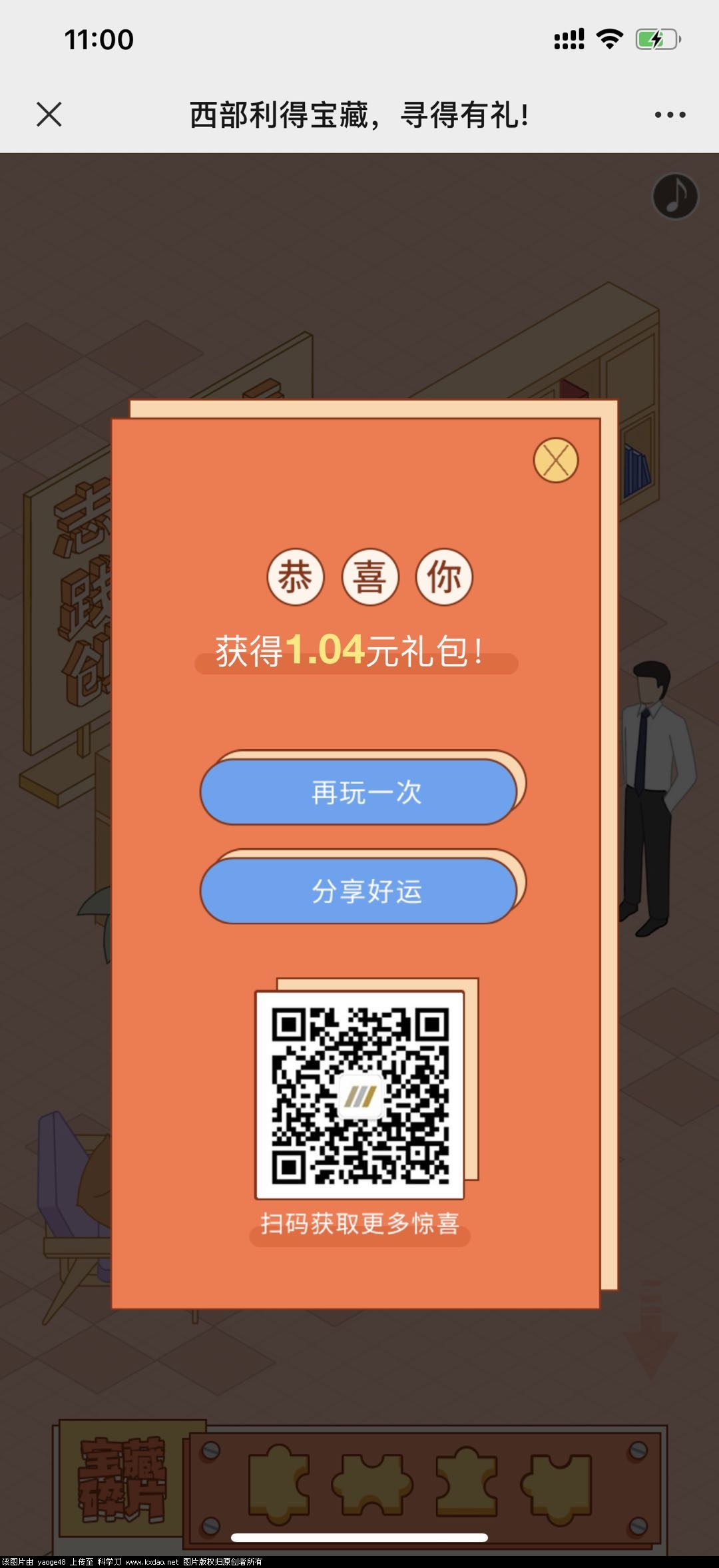Share your luck via 分享好运
The image size is (719, 1568).
click(359, 891)
